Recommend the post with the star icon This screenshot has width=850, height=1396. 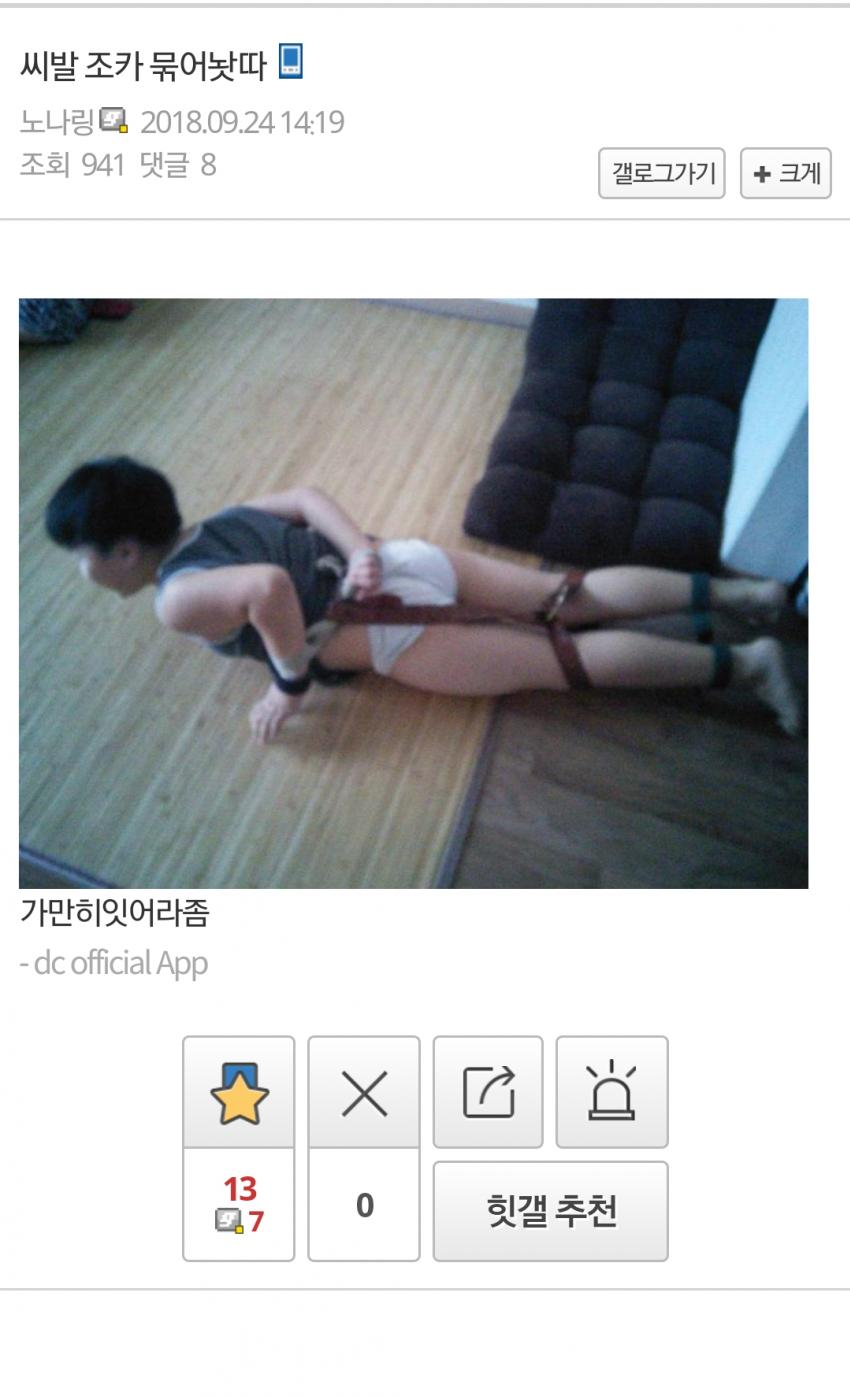click(x=239, y=1092)
